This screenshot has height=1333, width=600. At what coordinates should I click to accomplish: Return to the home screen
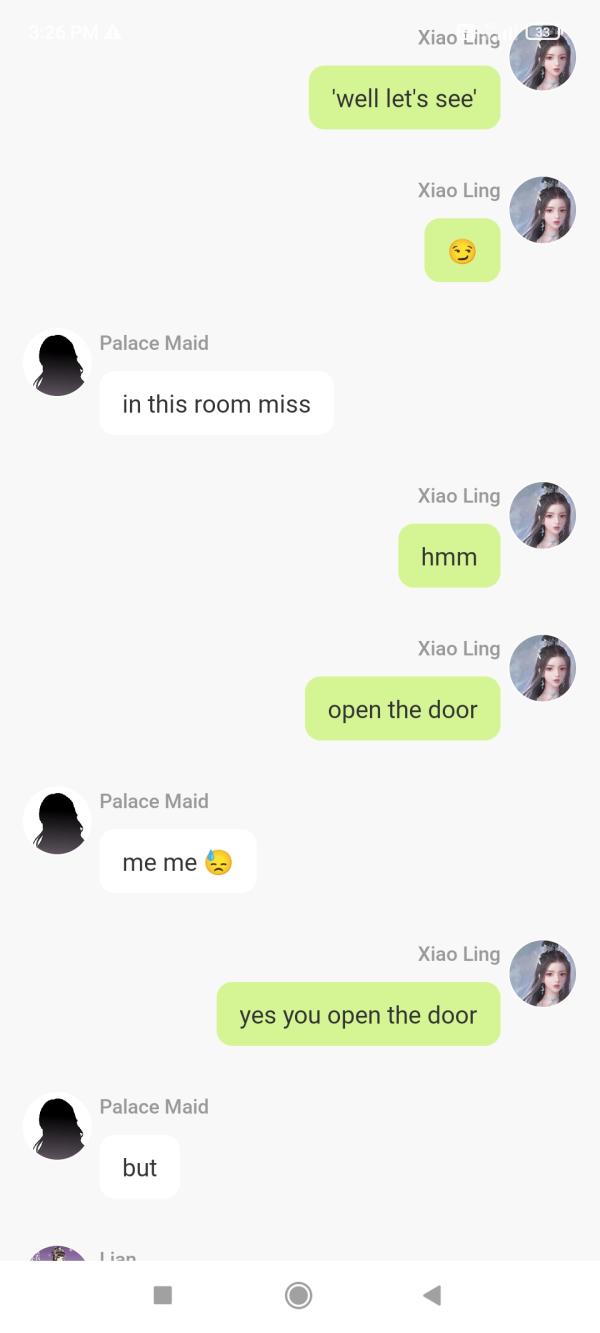298,1295
